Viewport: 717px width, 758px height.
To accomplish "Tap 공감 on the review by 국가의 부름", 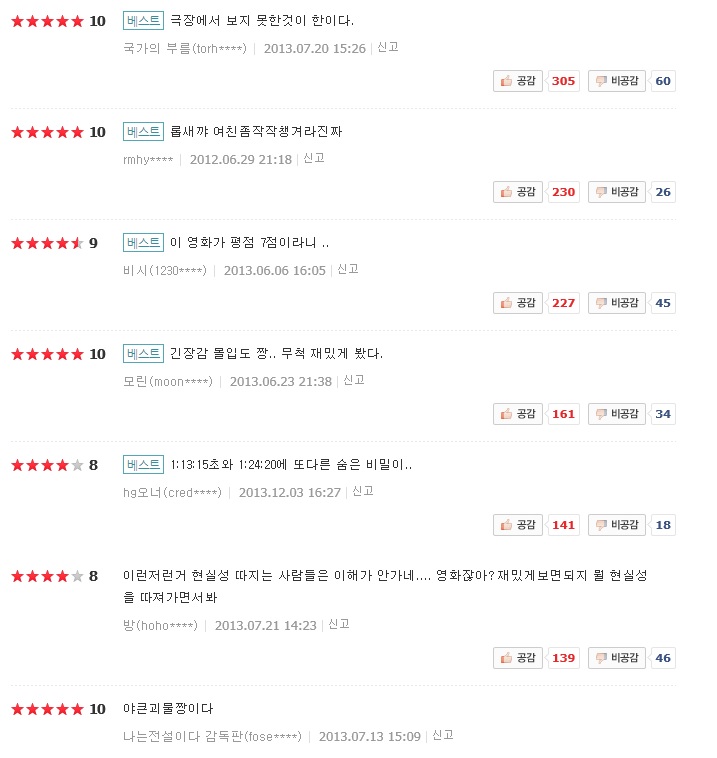I will pyautogui.click(x=518, y=81).
